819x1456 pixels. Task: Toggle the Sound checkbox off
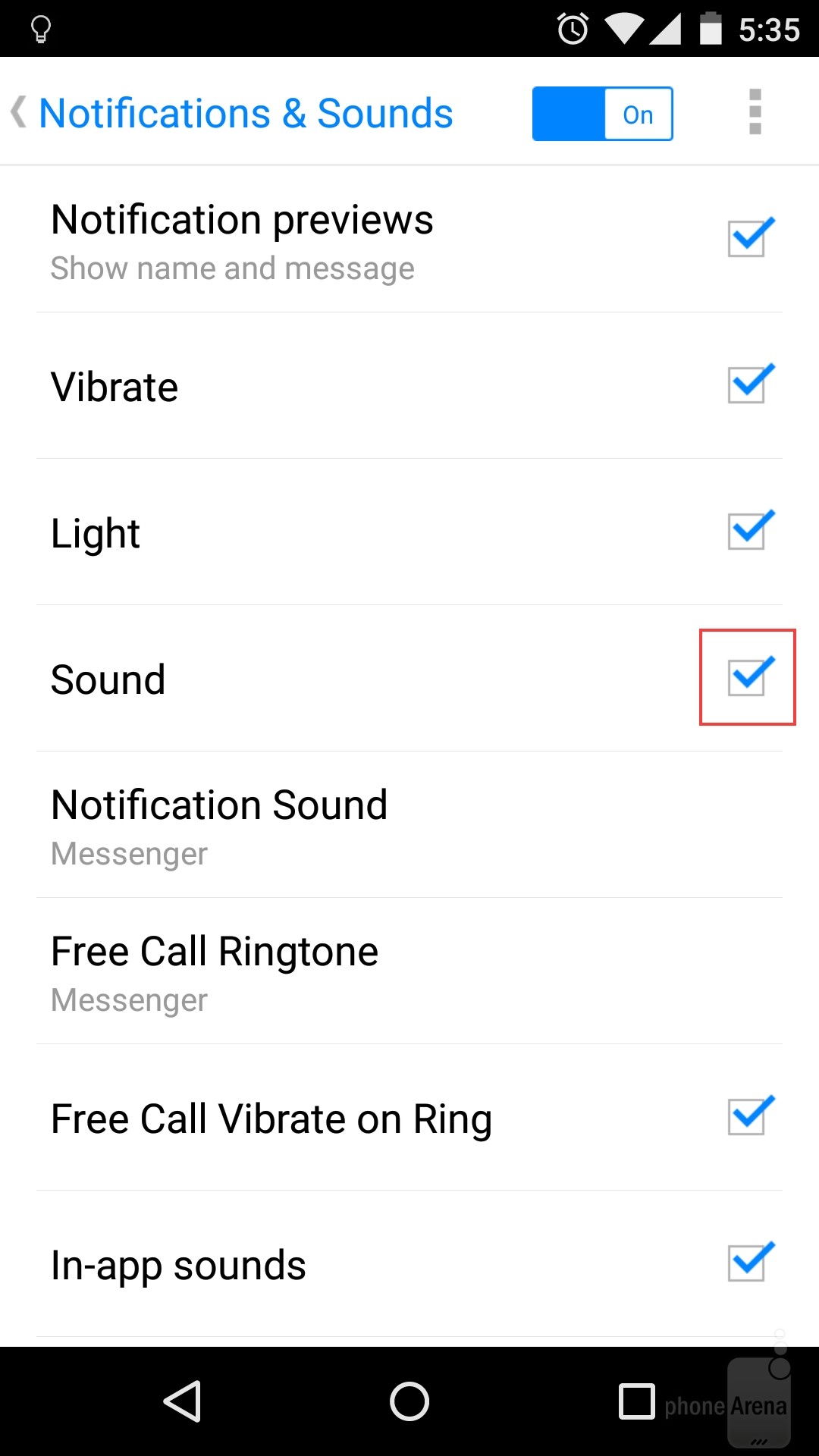pyautogui.click(x=750, y=676)
